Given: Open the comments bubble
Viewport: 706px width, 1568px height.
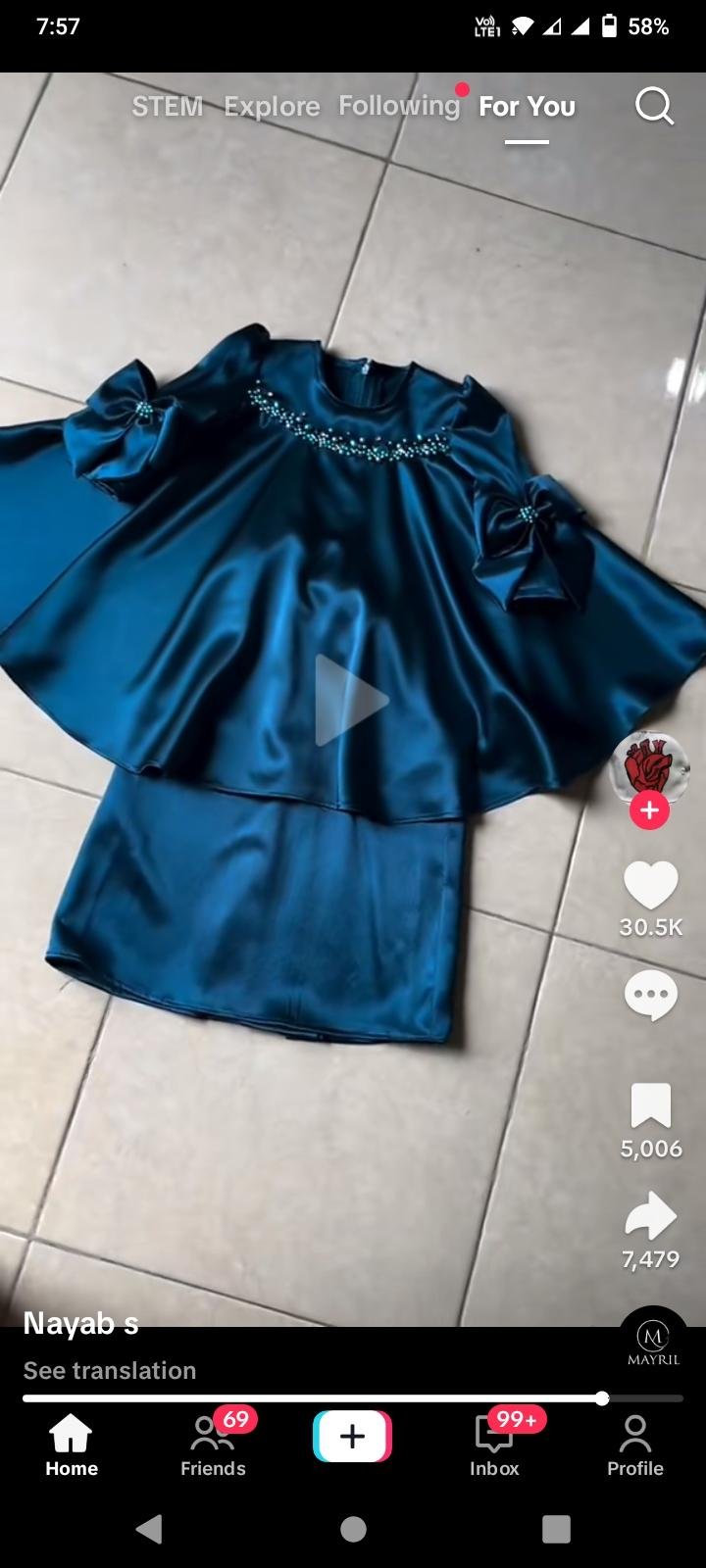Looking at the screenshot, I should tap(650, 996).
